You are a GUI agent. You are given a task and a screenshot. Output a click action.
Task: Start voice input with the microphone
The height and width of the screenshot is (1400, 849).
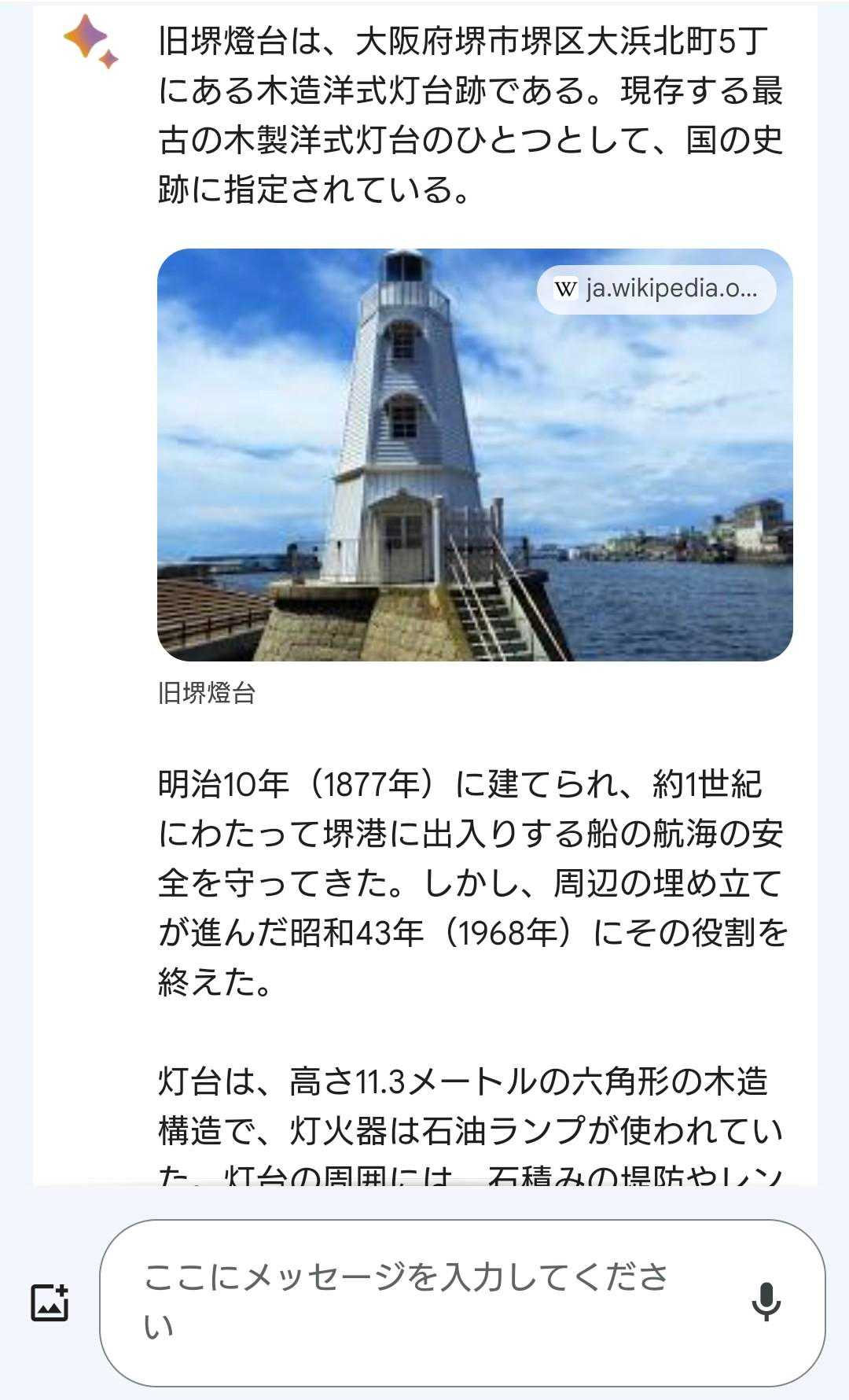coord(766,1302)
